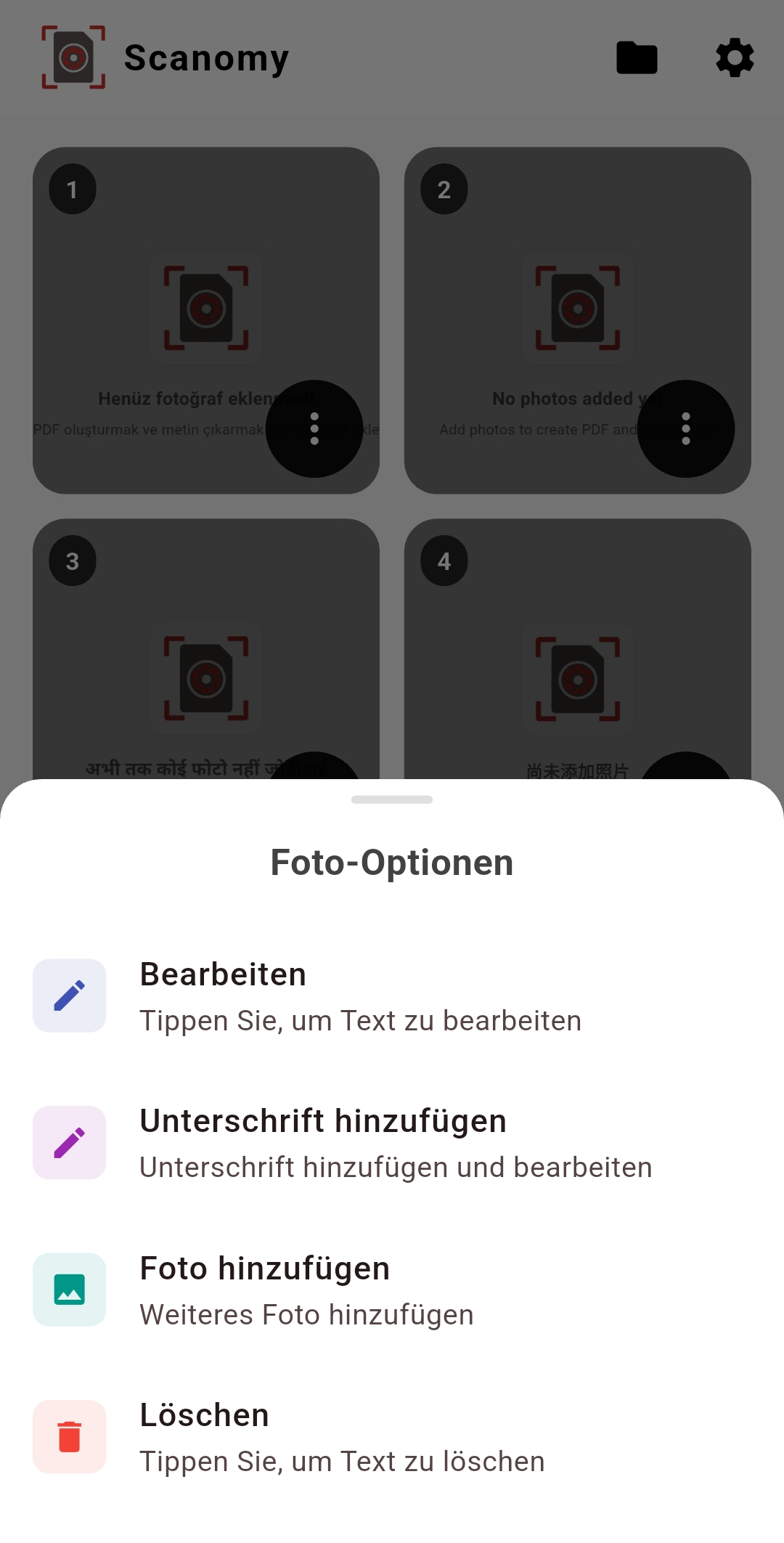Open scan card number 4
Viewport: 784px width, 1543px height.
coord(578,654)
